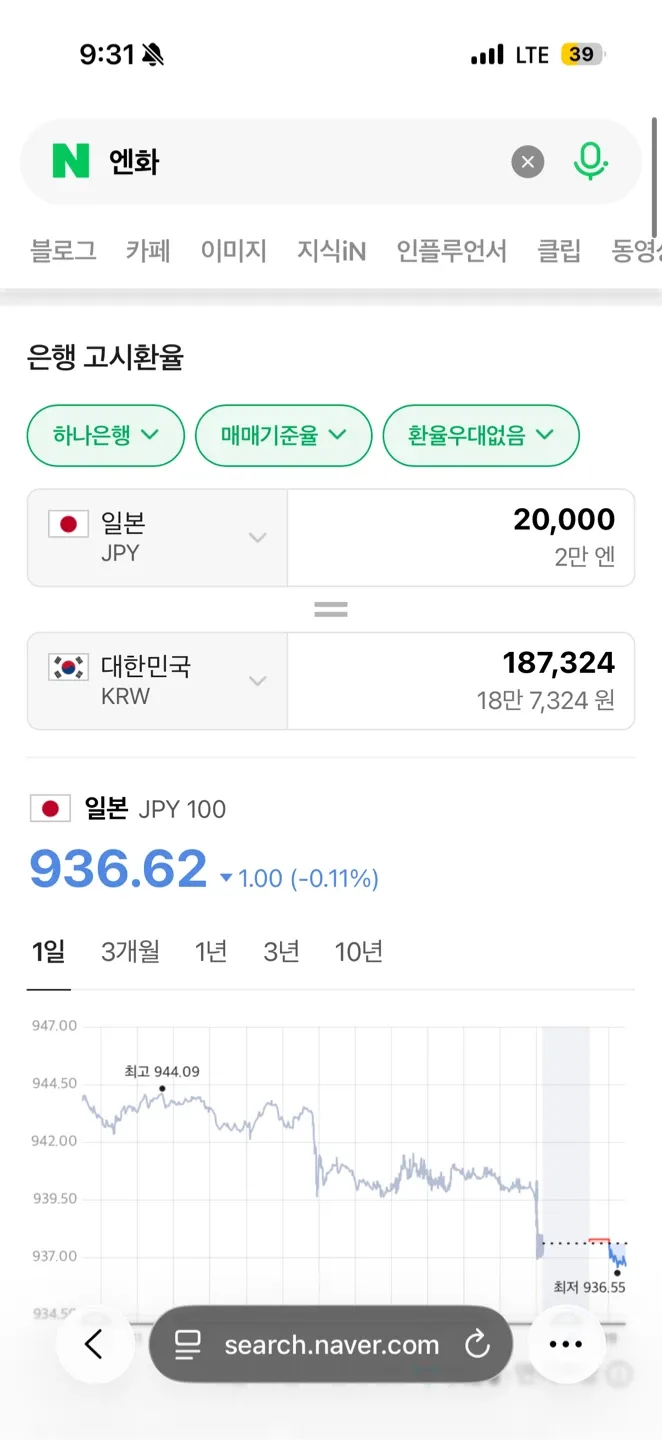Switch to the 카페 tab

(x=148, y=250)
